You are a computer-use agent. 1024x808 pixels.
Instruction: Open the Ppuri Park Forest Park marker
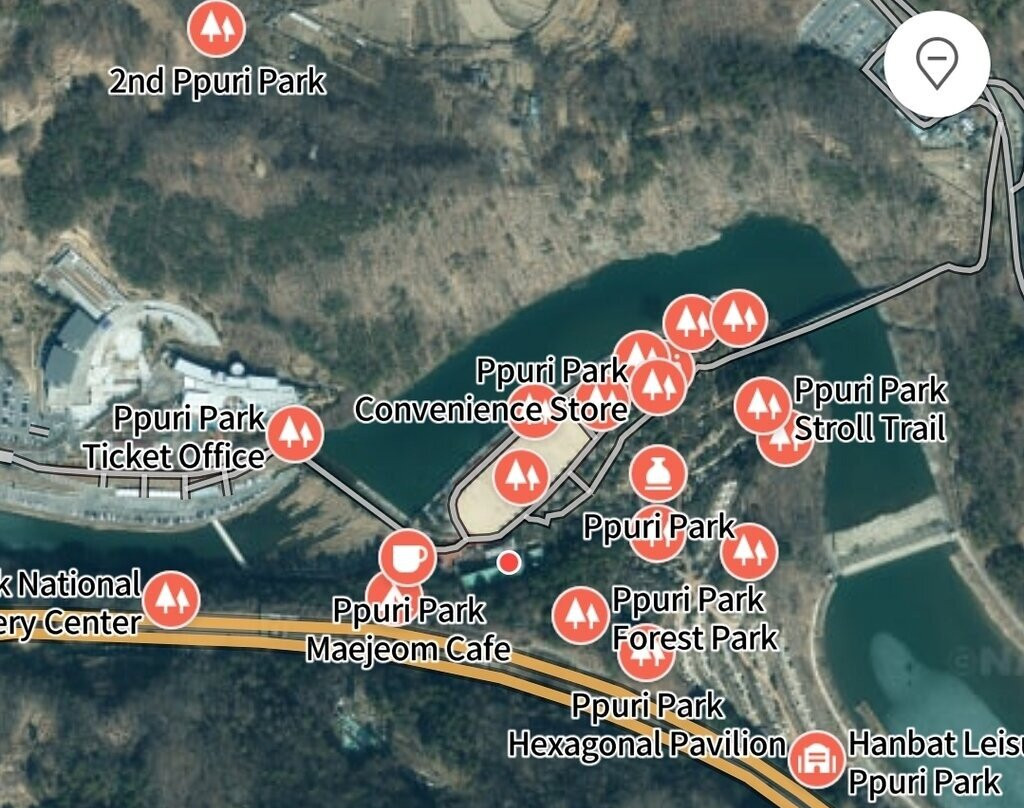click(579, 615)
